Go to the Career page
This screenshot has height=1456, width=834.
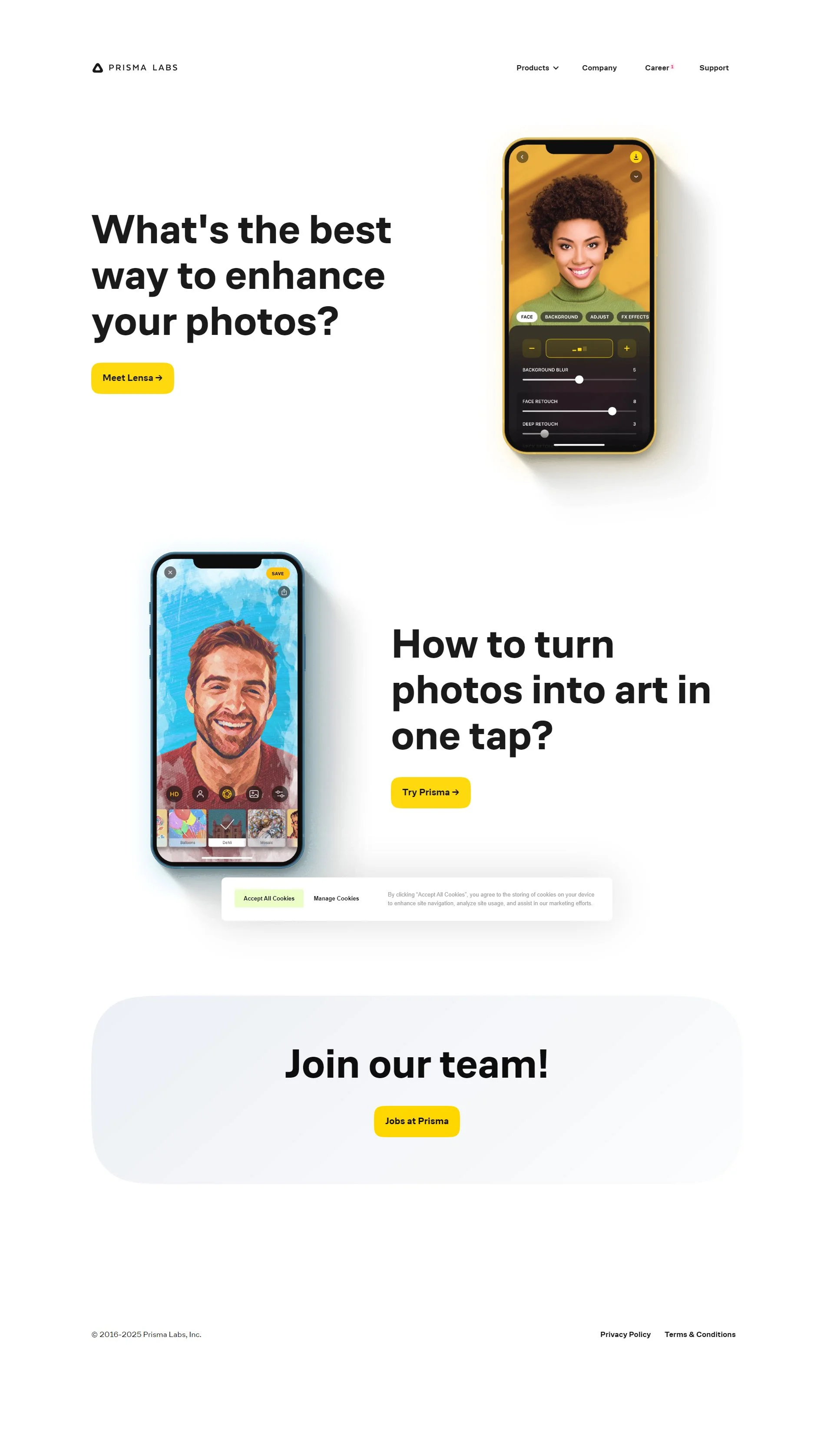point(657,68)
